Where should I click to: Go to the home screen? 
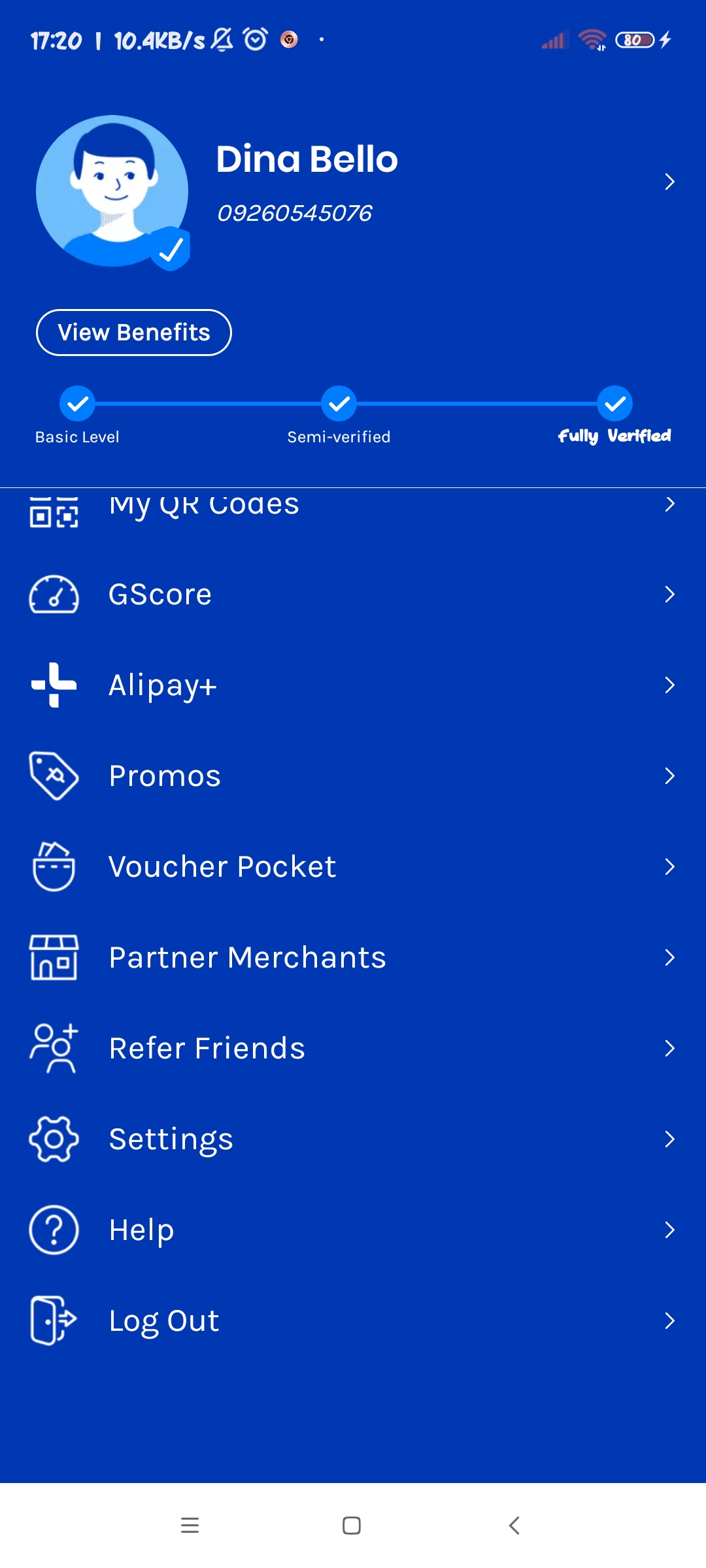click(352, 1526)
